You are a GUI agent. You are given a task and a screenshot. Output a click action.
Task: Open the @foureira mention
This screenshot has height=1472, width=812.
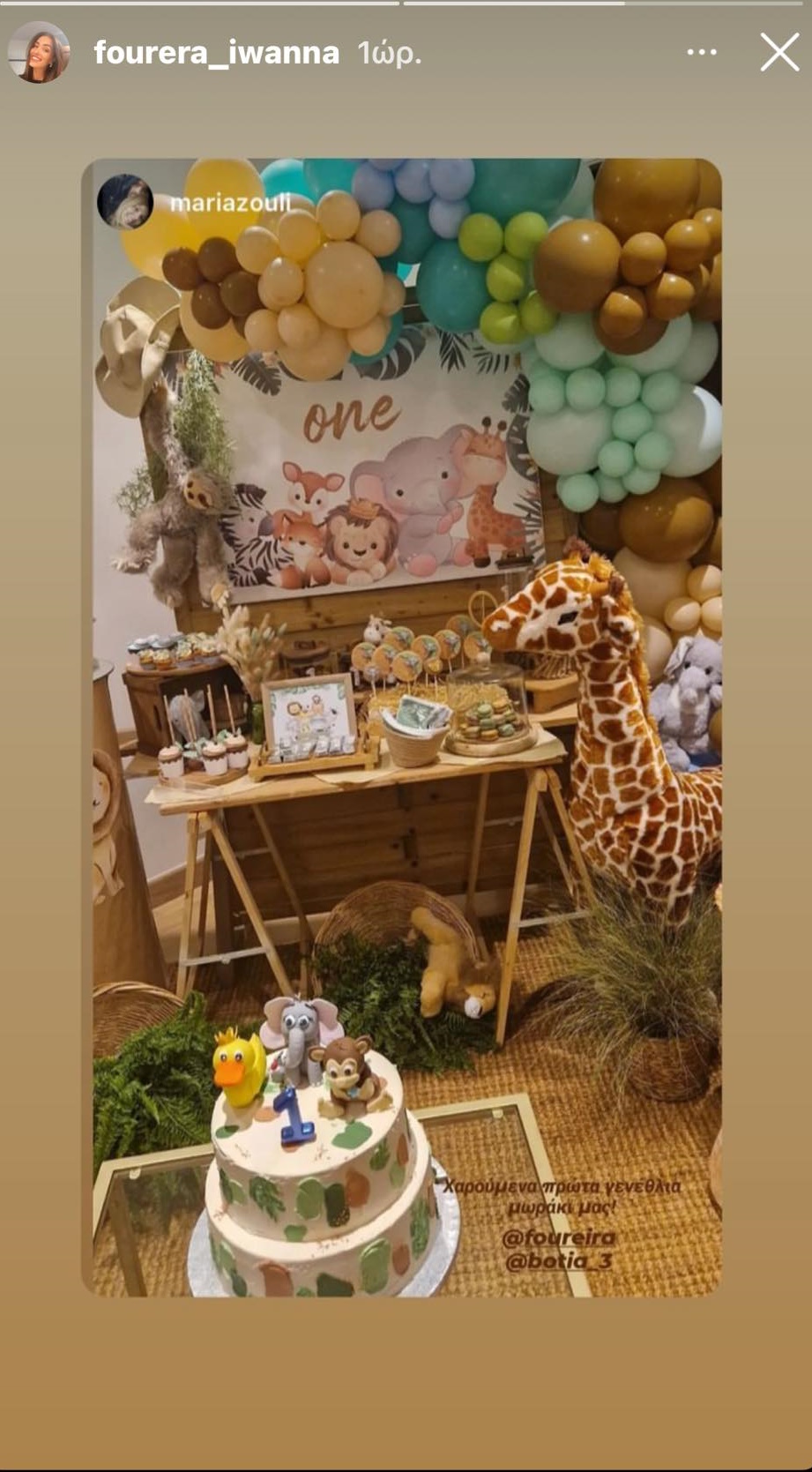click(x=558, y=1237)
